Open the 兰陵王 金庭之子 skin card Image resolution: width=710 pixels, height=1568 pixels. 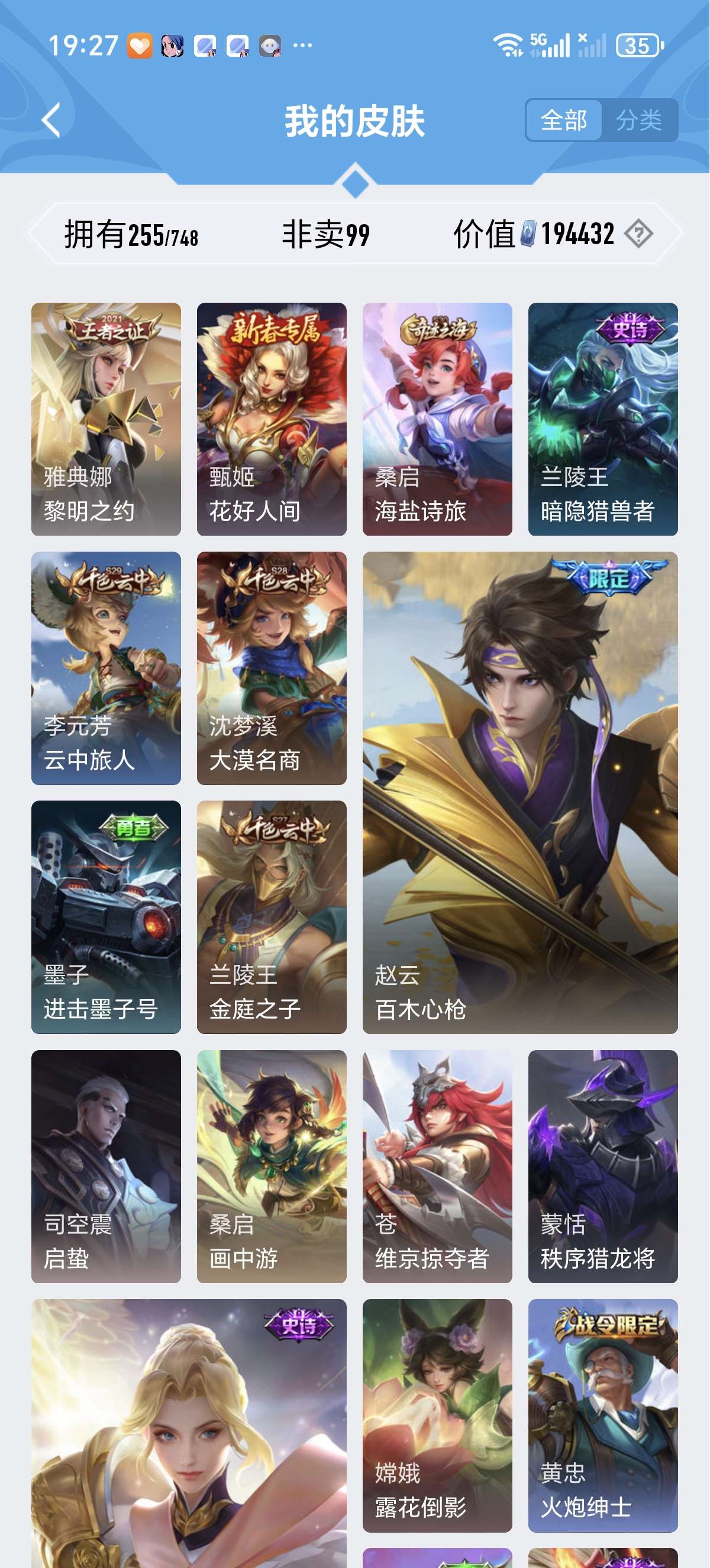point(272,916)
